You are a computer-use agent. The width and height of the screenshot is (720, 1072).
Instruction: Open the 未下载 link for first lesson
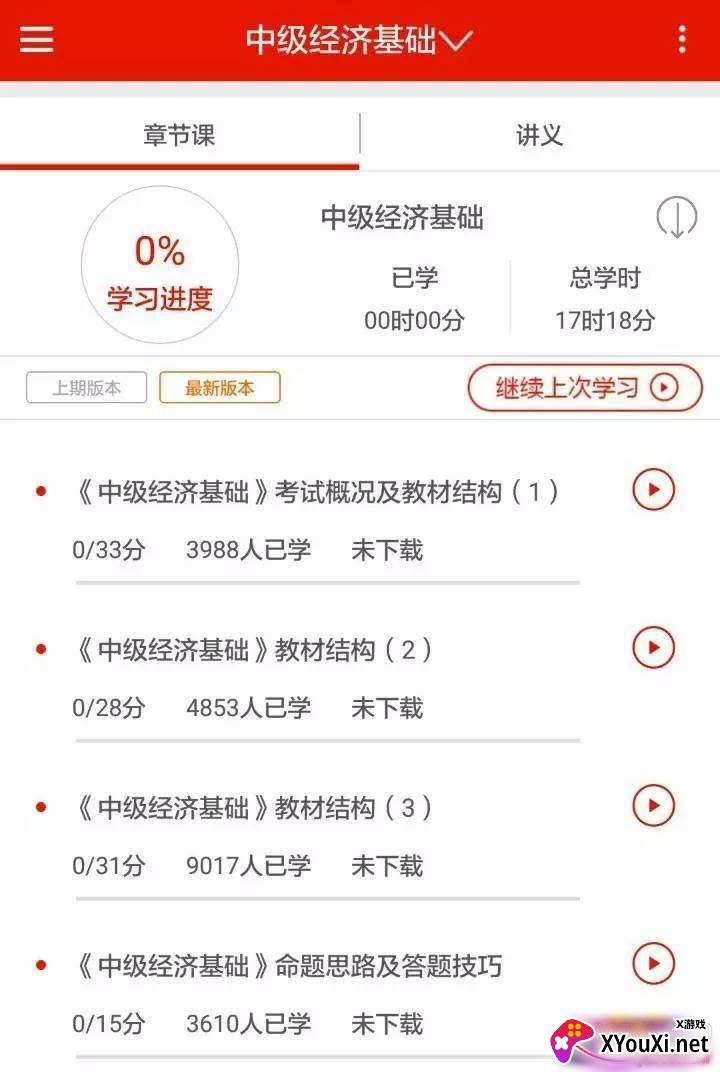coord(386,550)
